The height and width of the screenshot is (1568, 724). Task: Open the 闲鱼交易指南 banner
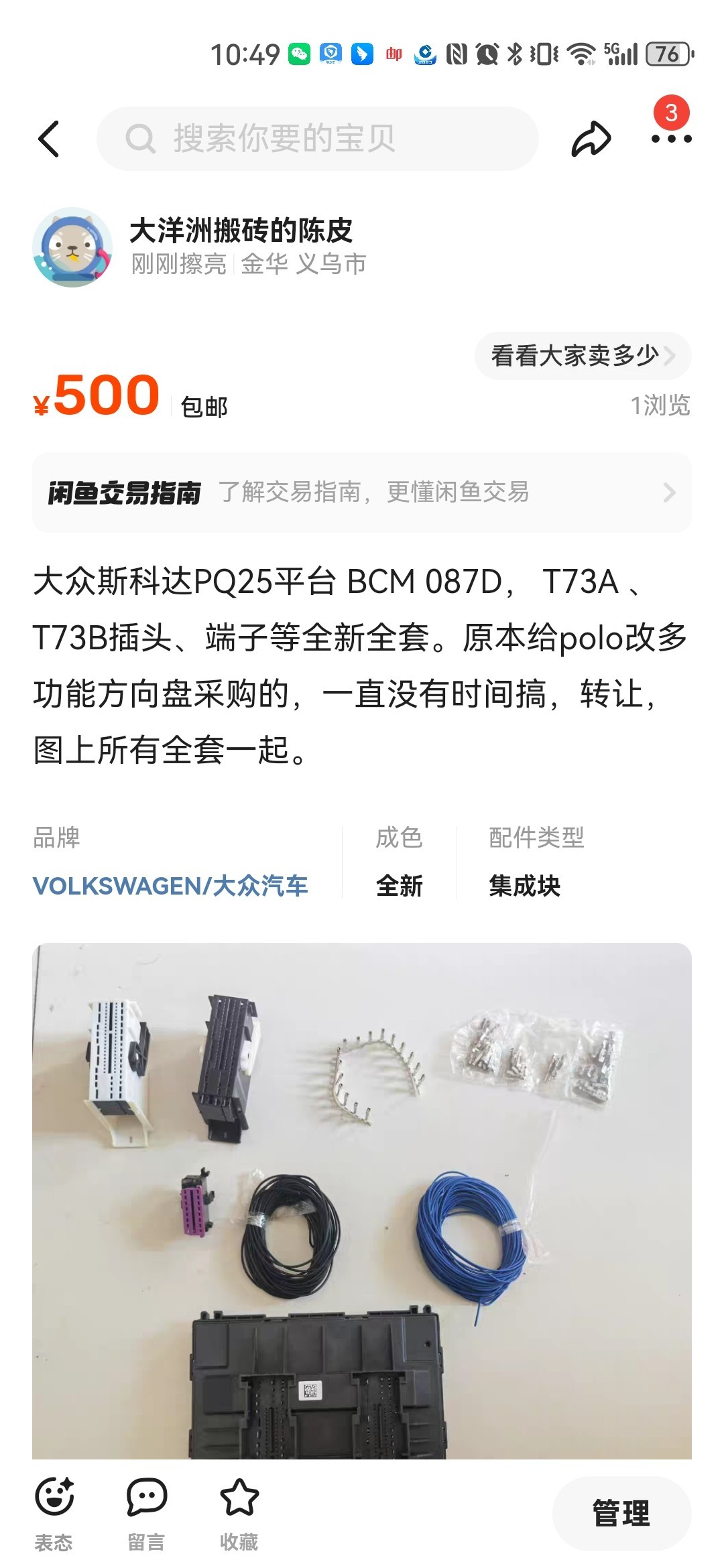click(362, 493)
